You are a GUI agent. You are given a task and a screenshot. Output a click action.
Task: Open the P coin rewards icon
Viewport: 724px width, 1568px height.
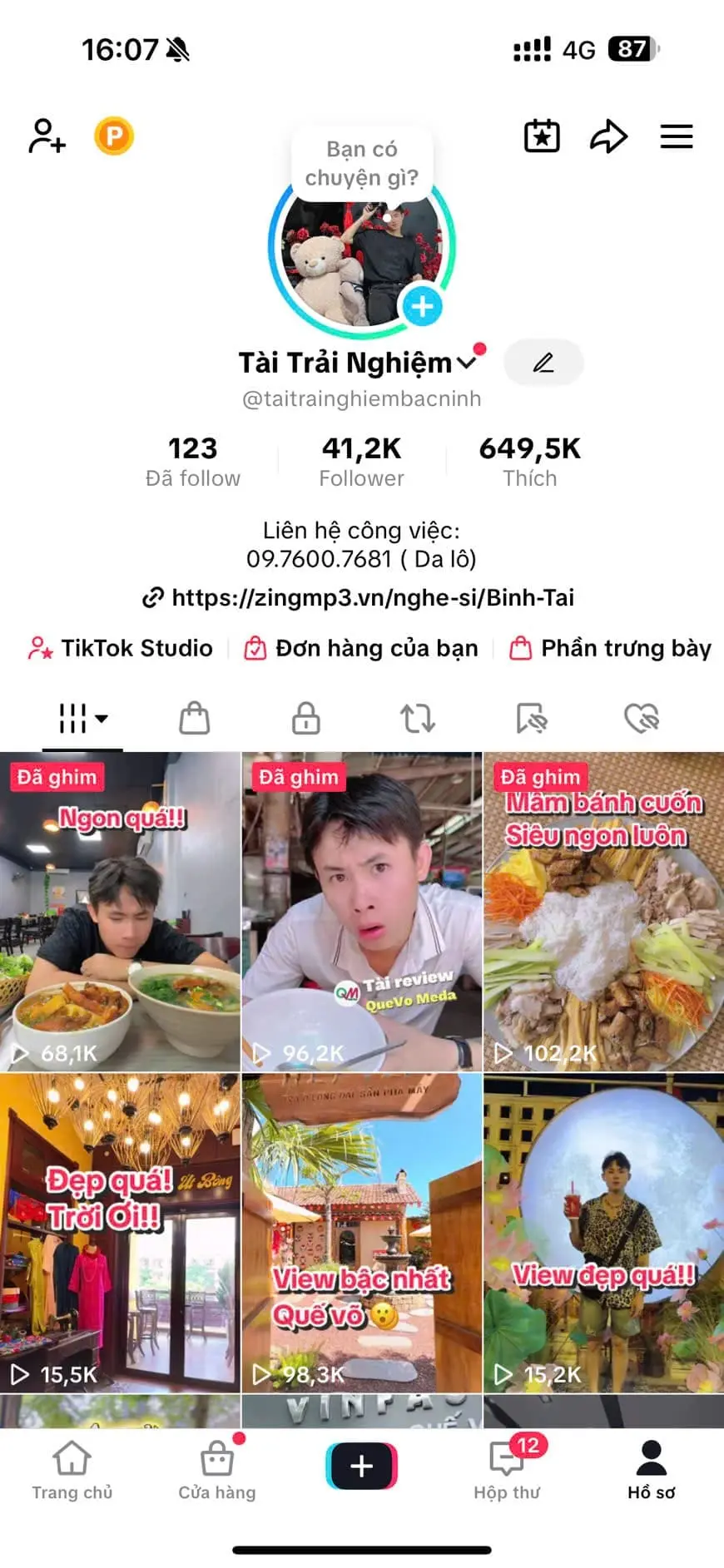114,137
